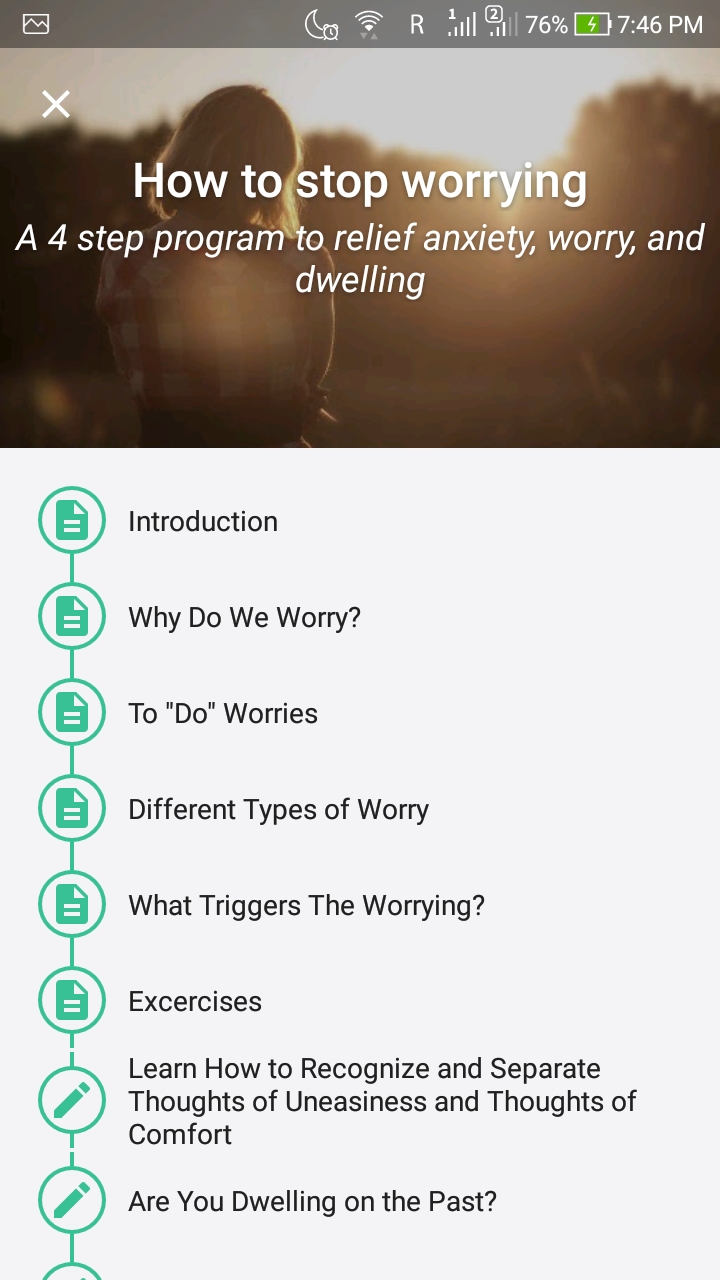The height and width of the screenshot is (1280, 720).
Task: Close the How to stop worrying program
Action: [x=56, y=103]
